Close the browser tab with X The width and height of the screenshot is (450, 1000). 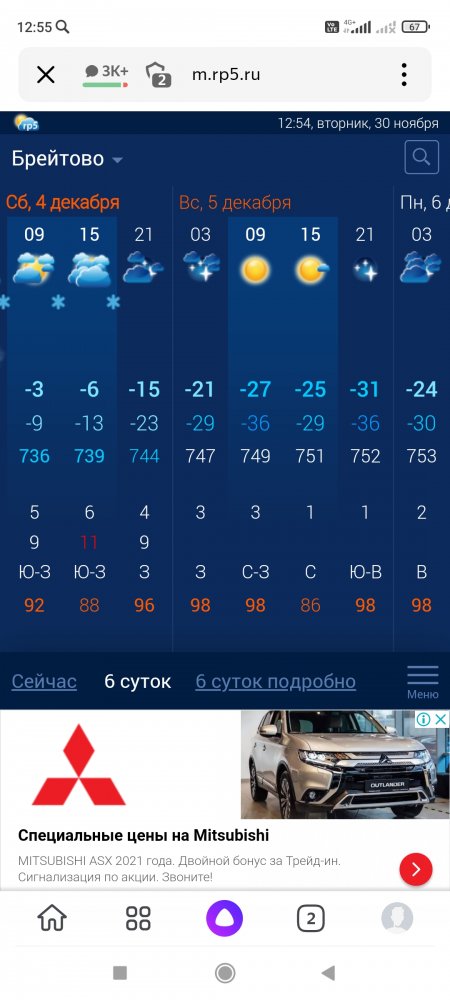pos(46,75)
